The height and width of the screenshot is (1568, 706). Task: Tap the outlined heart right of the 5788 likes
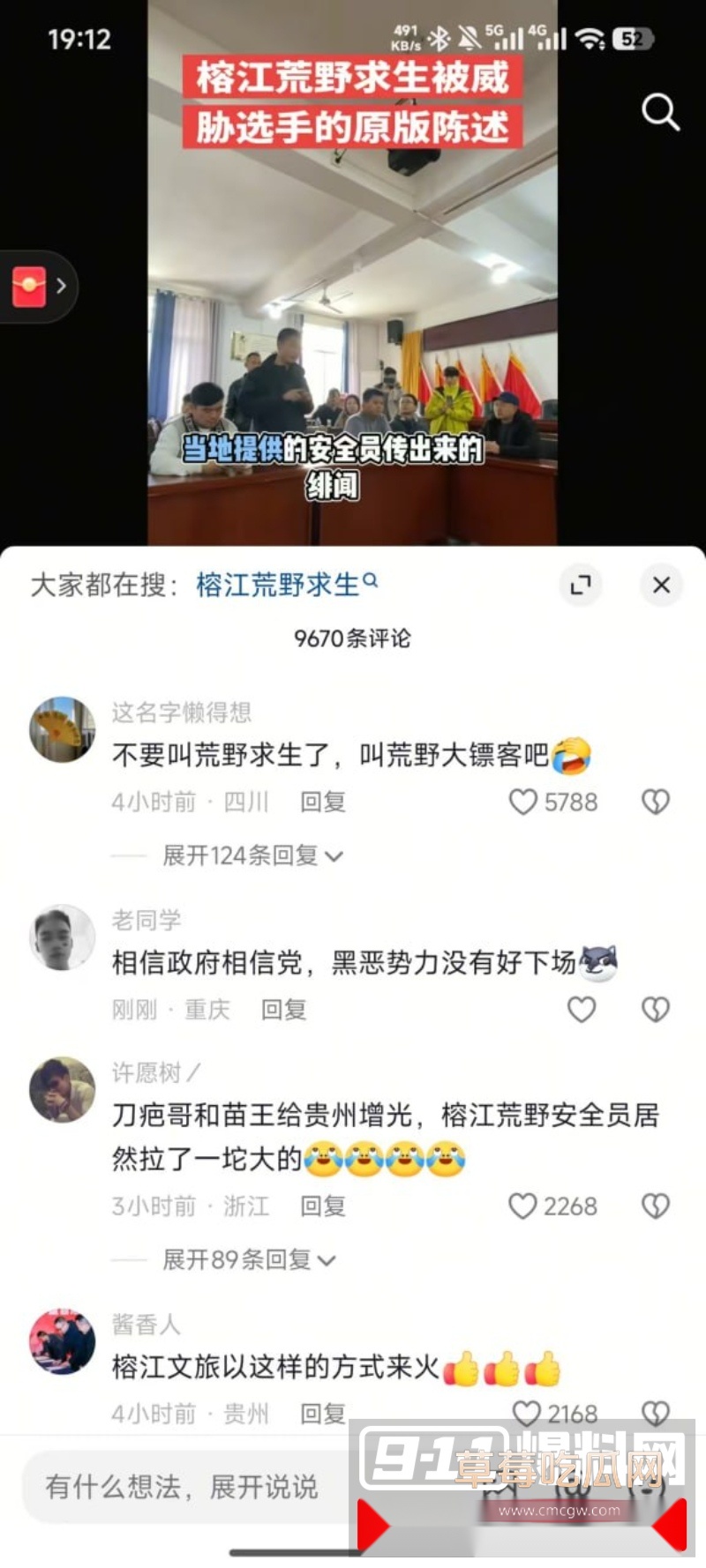(x=654, y=801)
